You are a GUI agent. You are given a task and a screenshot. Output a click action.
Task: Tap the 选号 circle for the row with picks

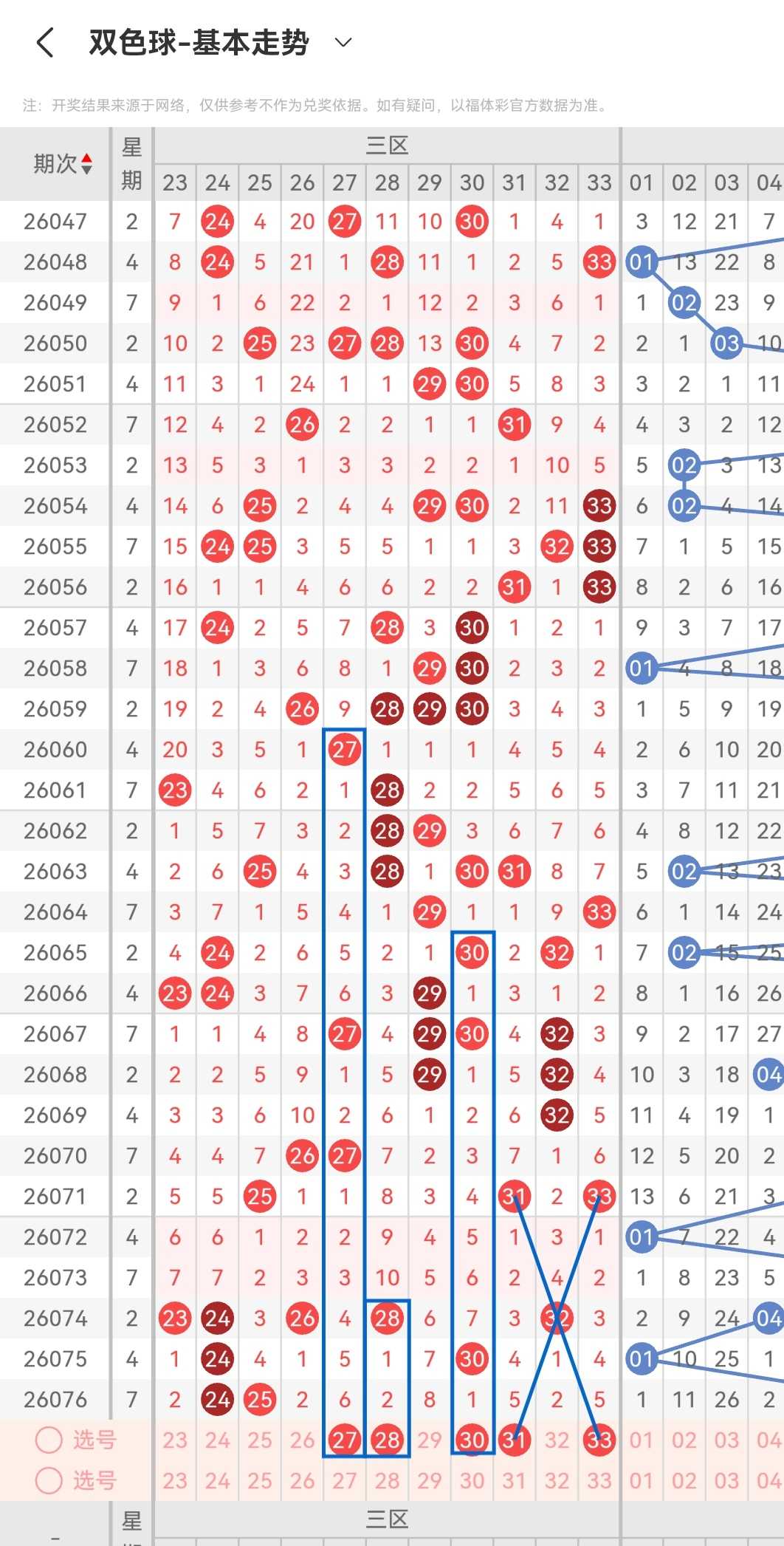point(49,1440)
